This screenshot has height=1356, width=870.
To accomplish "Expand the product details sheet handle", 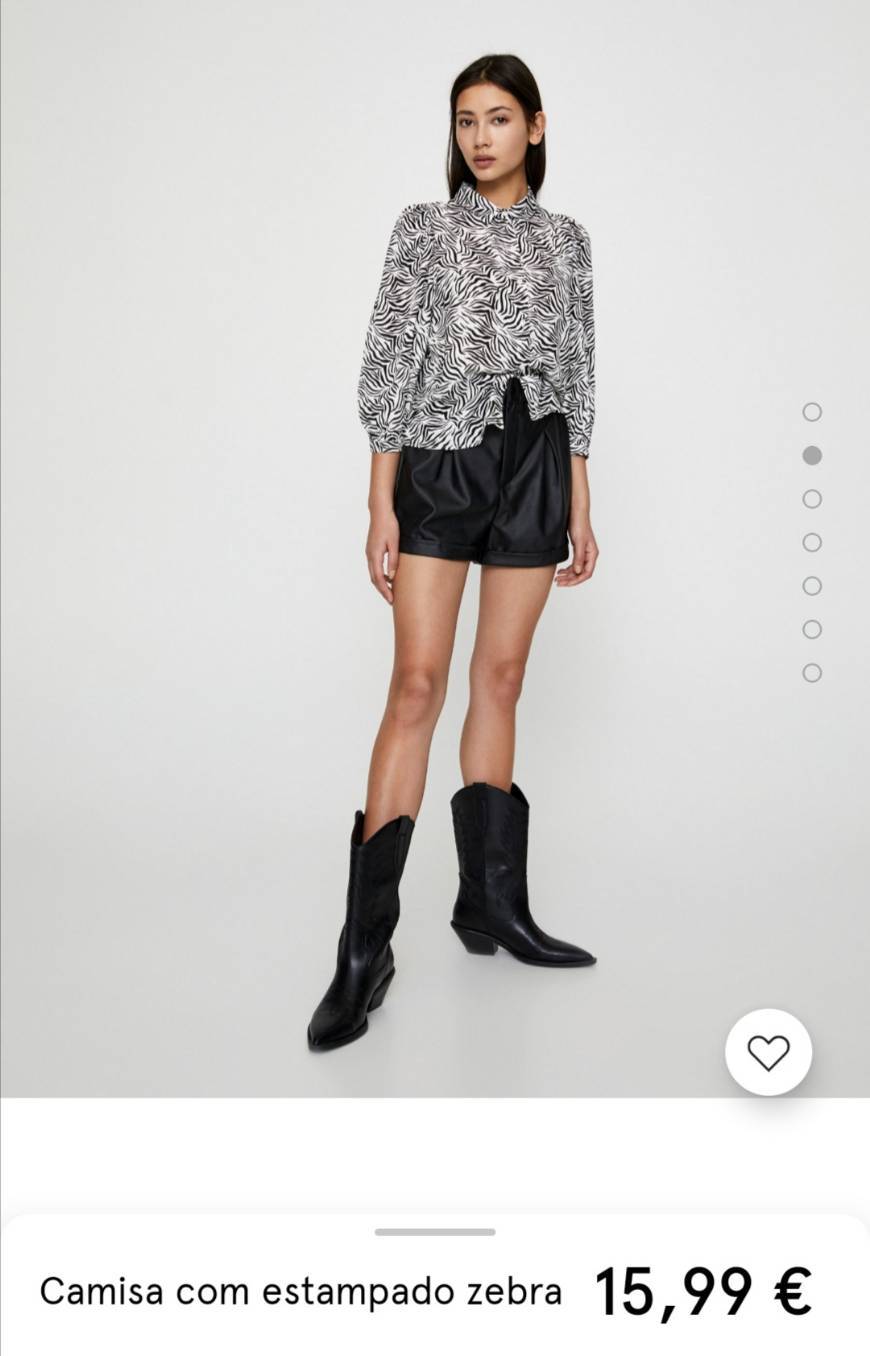I will (x=435, y=1232).
